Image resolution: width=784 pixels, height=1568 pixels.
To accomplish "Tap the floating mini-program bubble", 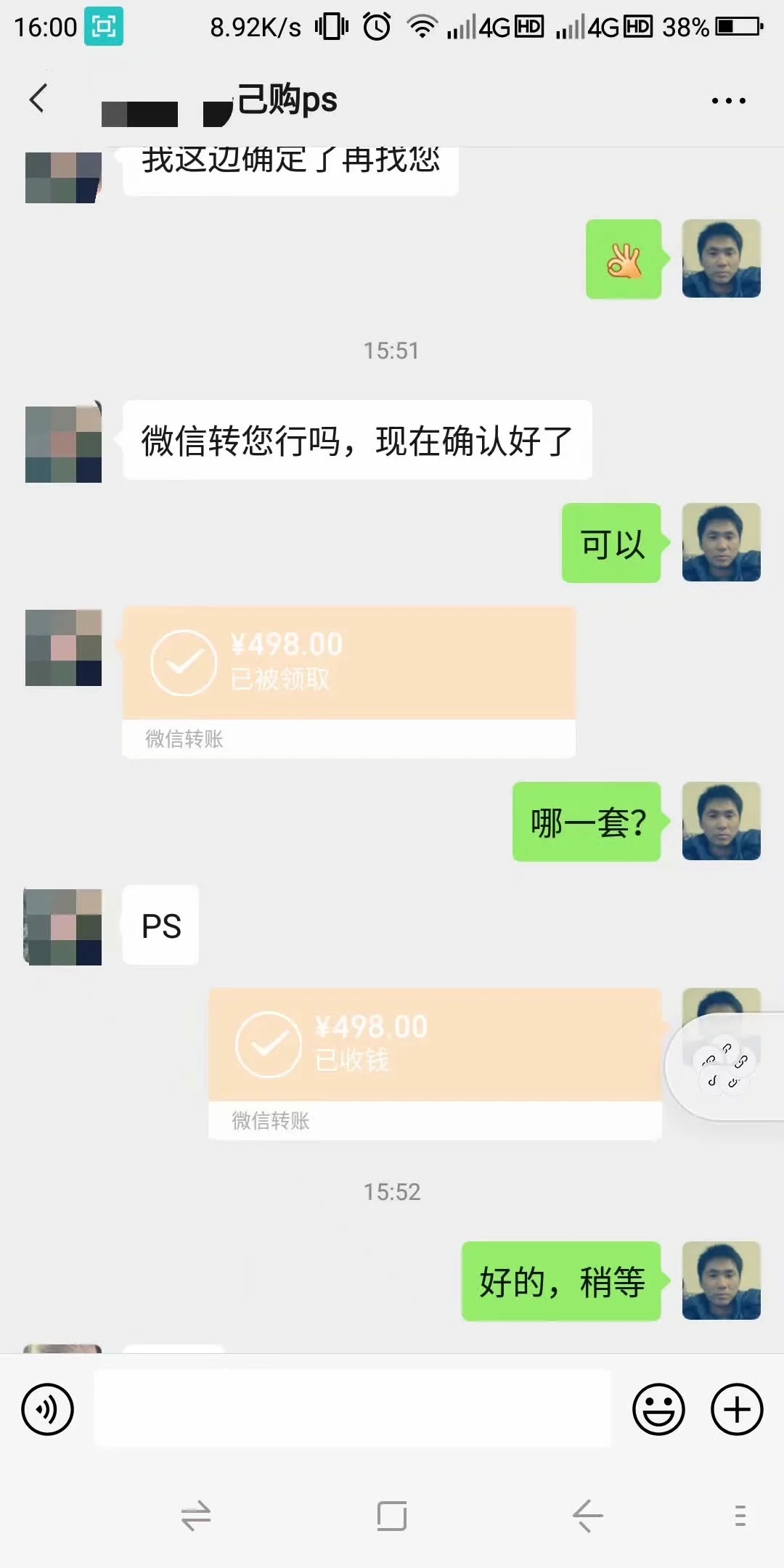I will tap(724, 1067).
